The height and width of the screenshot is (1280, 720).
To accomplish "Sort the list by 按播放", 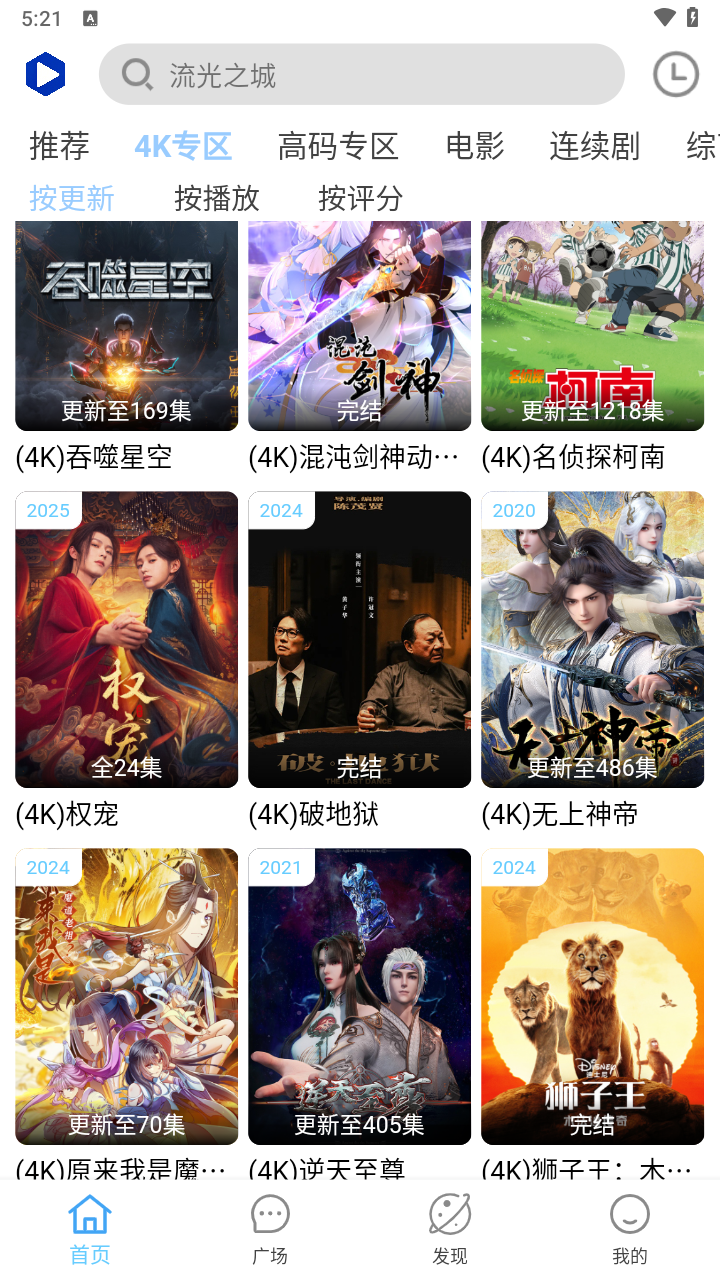I will (x=217, y=198).
